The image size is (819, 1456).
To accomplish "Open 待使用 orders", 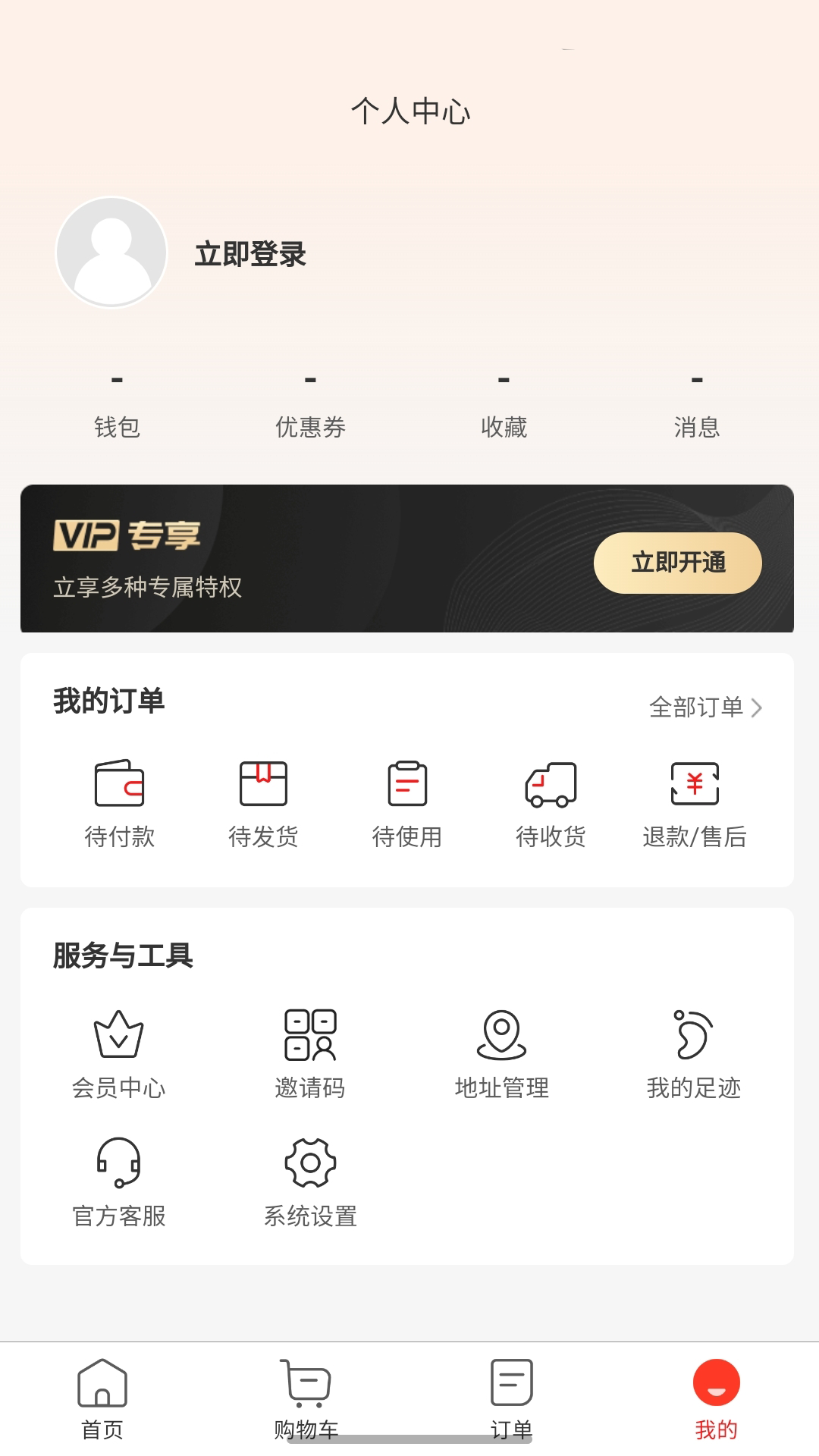I will point(407,804).
